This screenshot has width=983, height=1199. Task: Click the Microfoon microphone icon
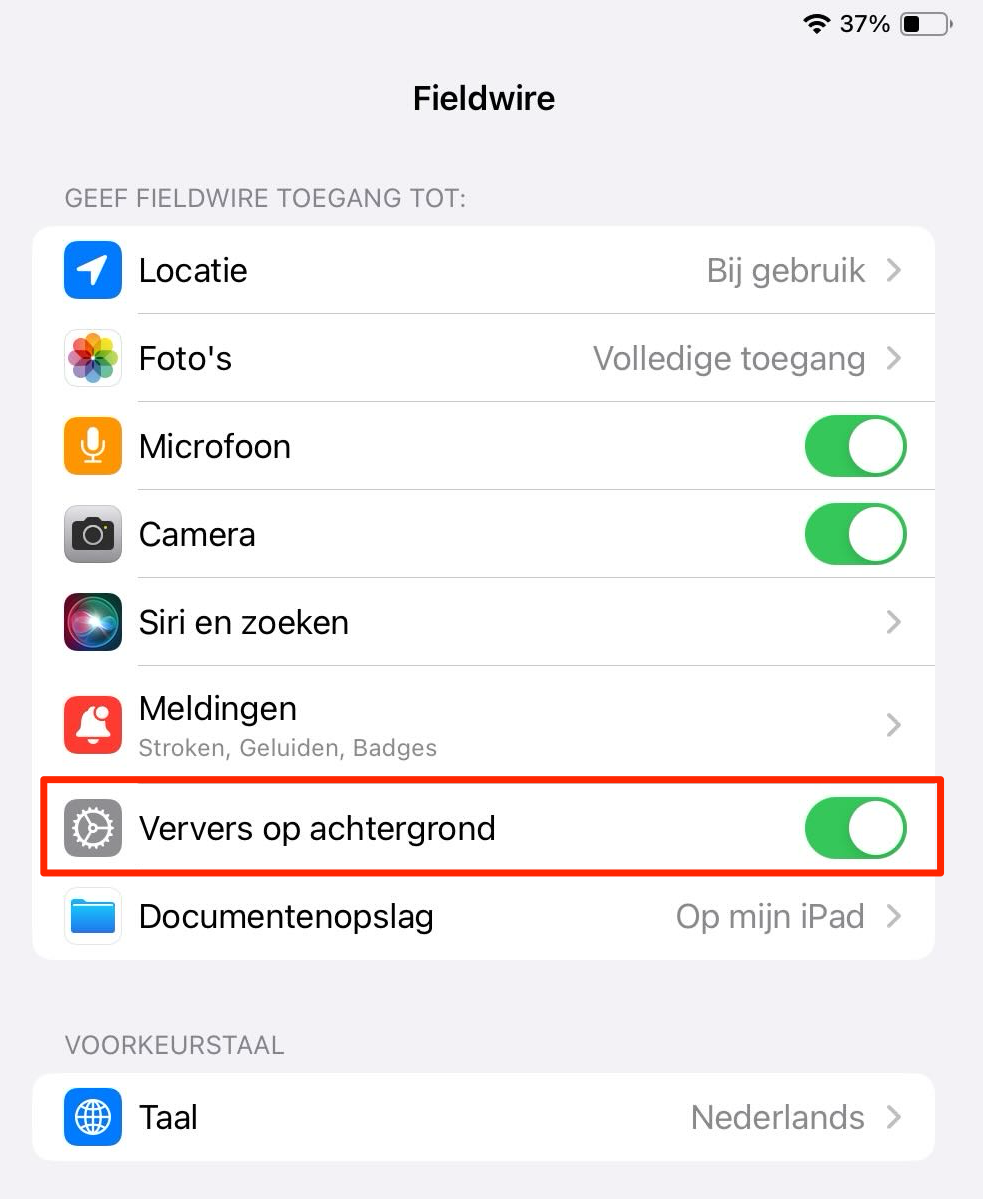point(92,446)
